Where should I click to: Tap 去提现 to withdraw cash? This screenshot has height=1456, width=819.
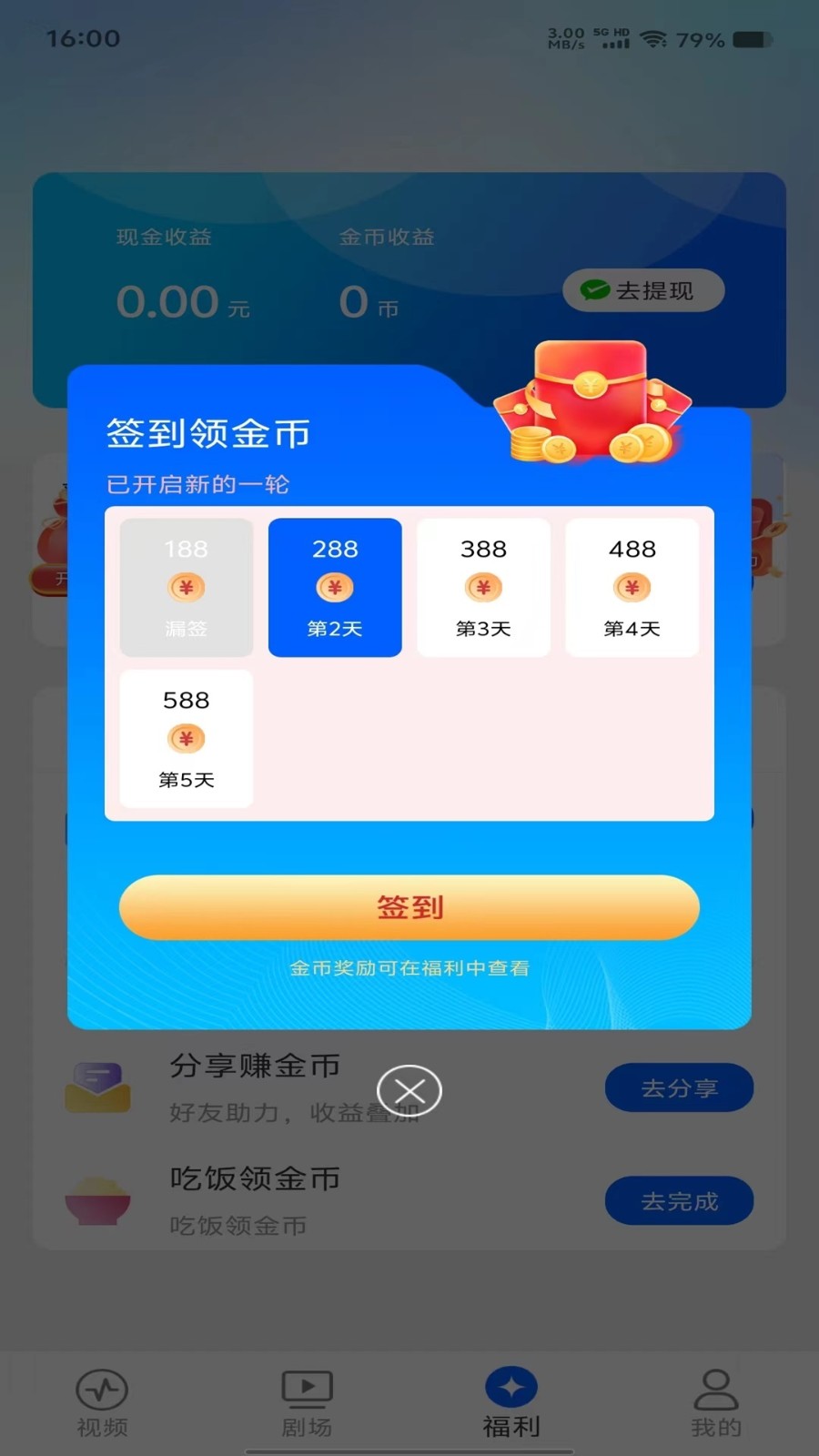coord(643,290)
